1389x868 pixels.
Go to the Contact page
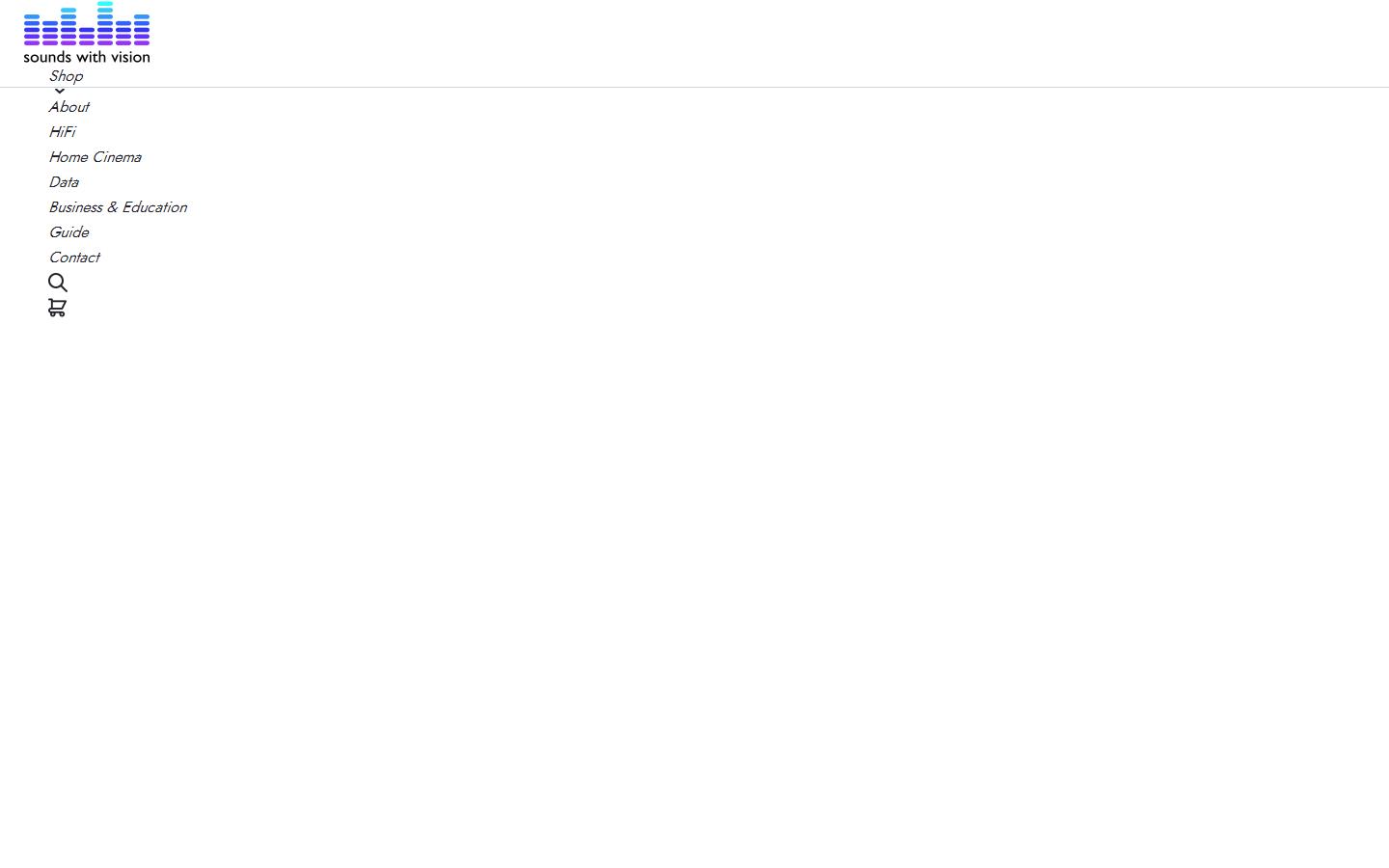(74, 258)
